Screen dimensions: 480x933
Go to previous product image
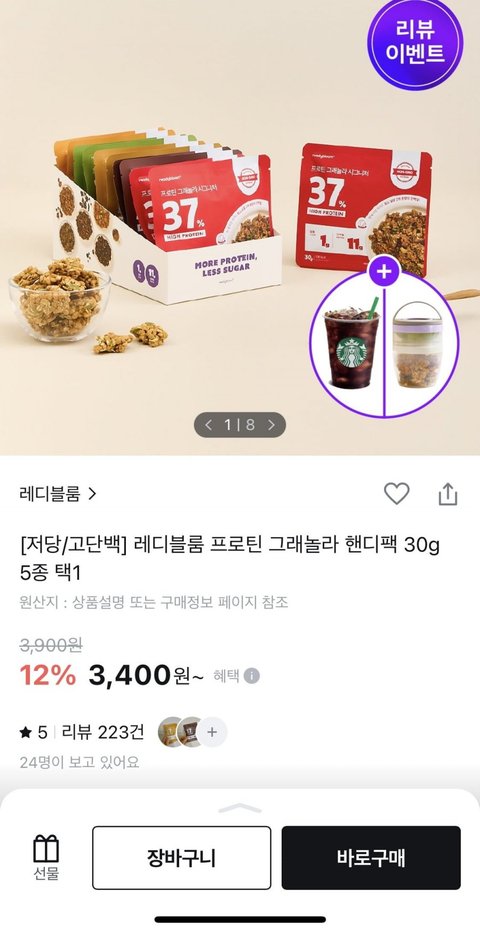(x=208, y=425)
